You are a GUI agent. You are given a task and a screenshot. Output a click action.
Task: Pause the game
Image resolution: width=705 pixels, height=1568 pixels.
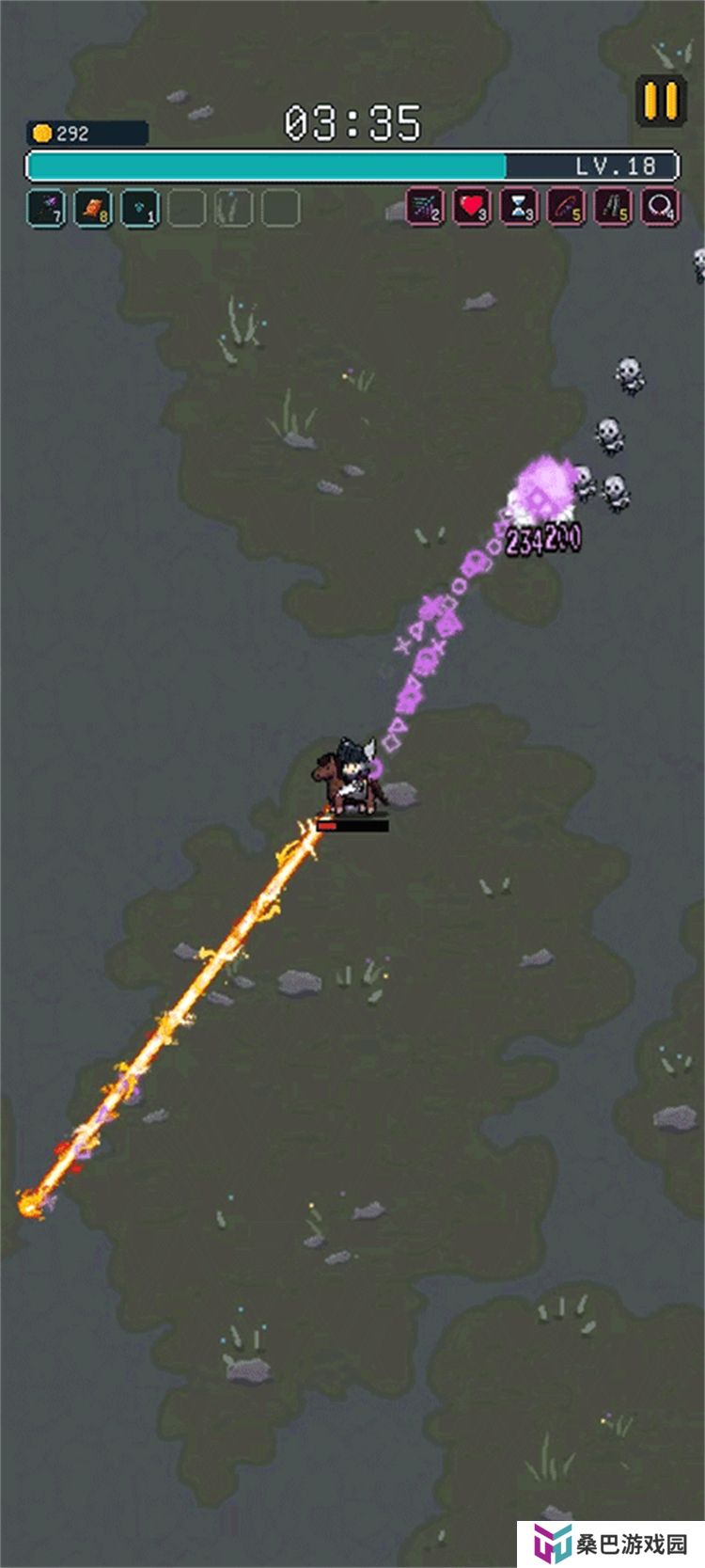coord(660,102)
